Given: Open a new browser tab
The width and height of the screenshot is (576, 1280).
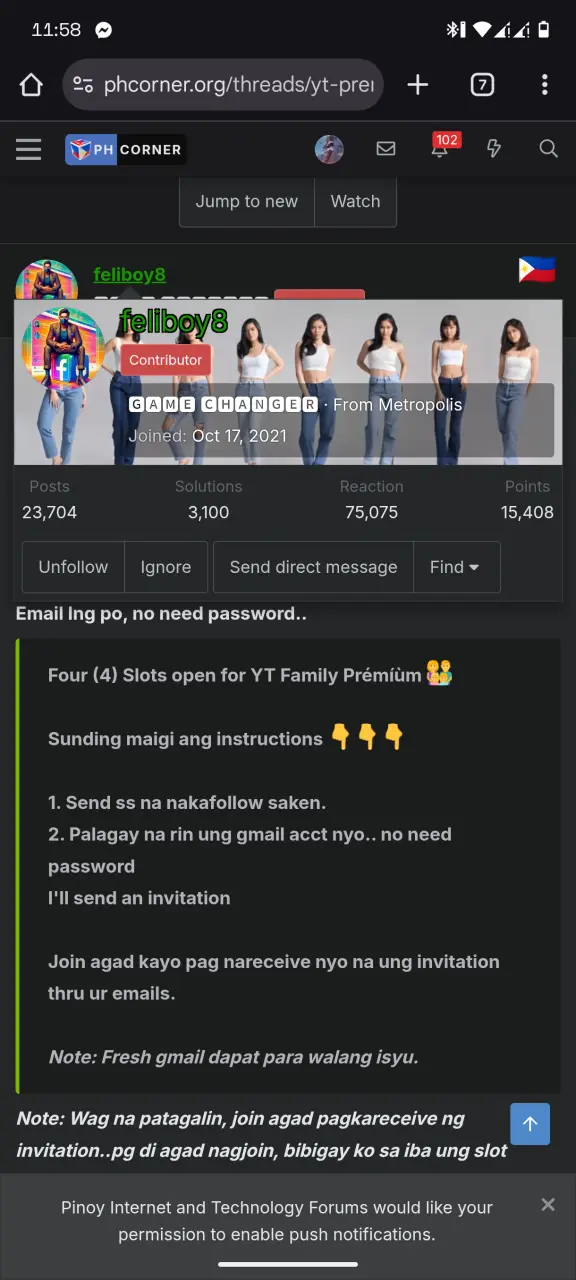Looking at the screenshot, I should [x=418, y=85].
